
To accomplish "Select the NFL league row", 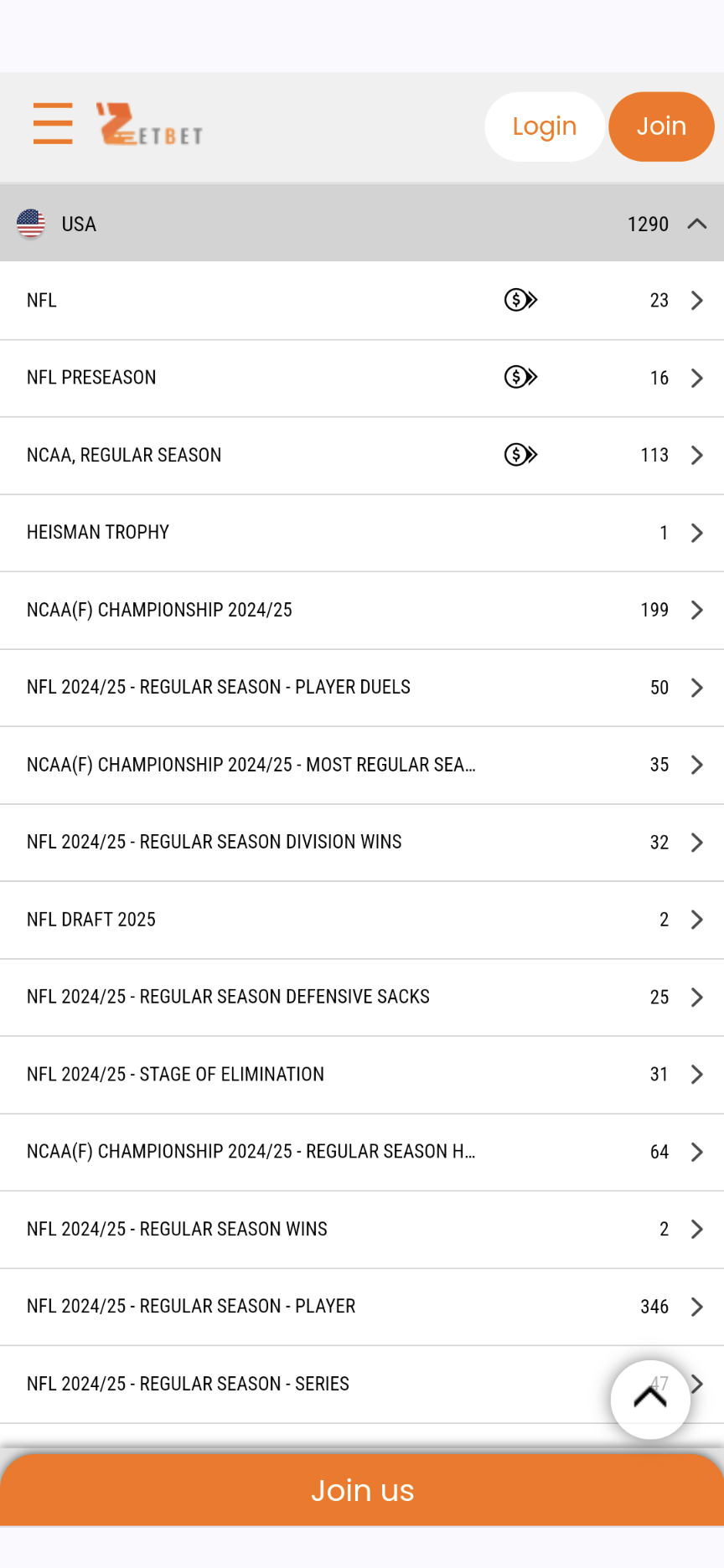I will pos(251,300).
